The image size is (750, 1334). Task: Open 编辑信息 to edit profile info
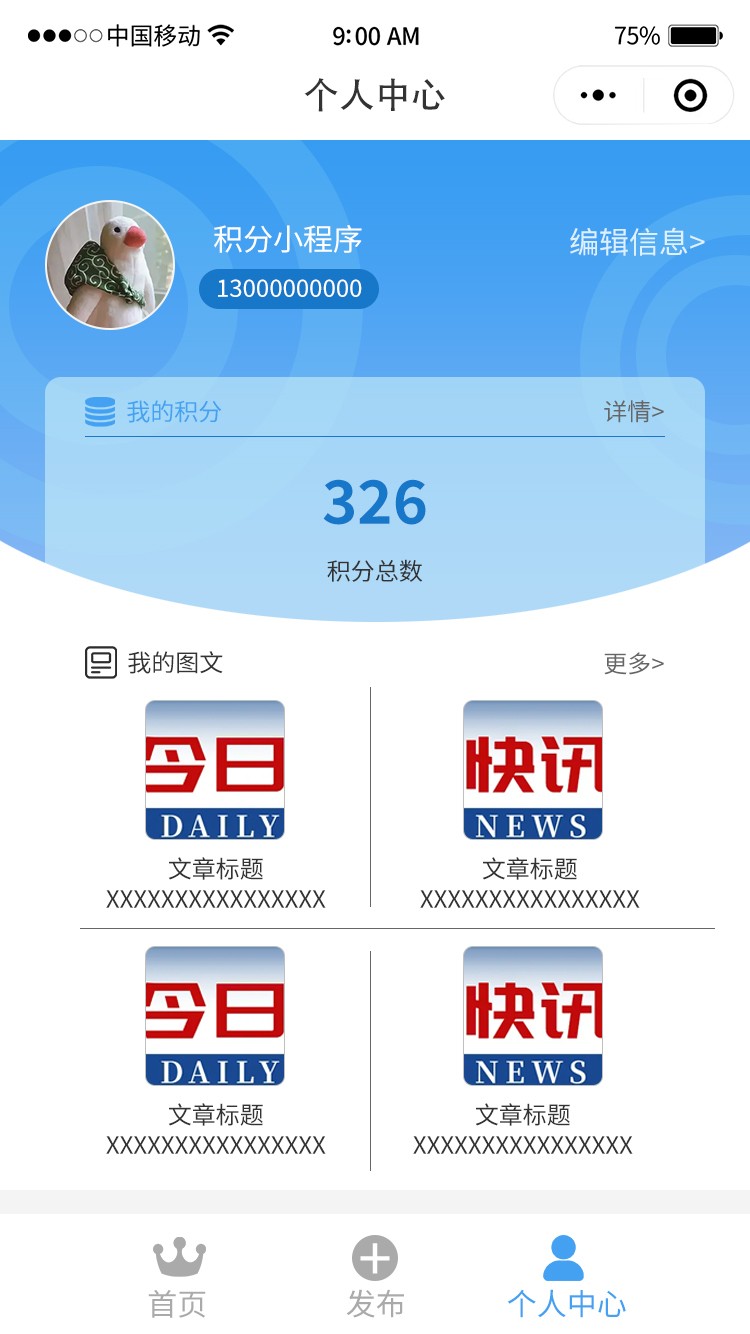[637, 242]
